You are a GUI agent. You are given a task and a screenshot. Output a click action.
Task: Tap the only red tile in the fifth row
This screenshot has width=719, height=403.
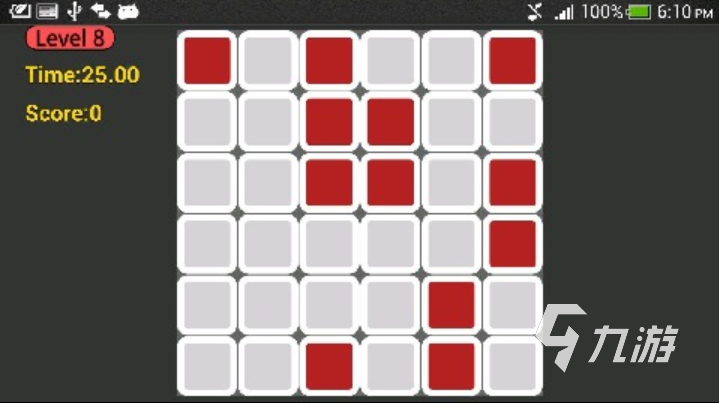tap(452, 305)
